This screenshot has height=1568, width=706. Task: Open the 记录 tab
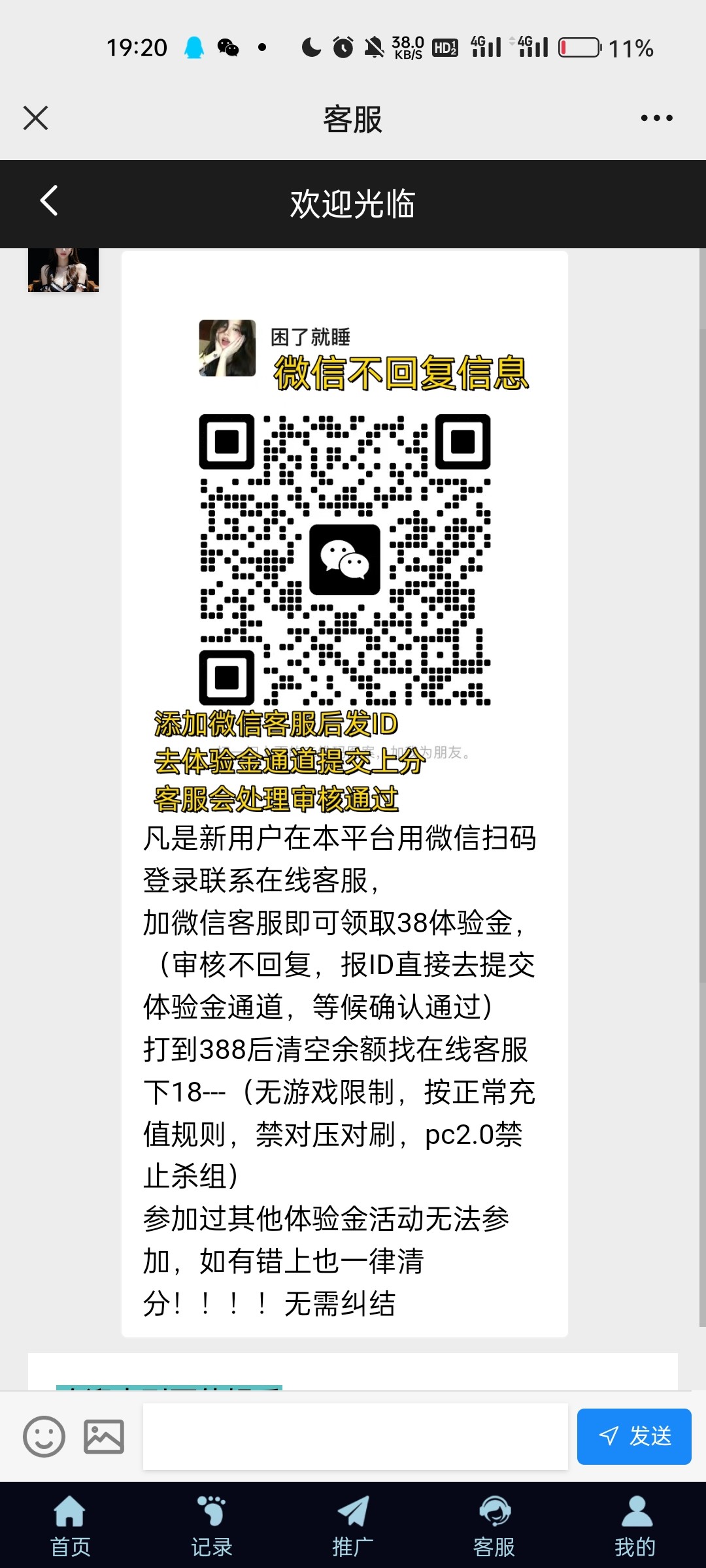[211, 1526]
